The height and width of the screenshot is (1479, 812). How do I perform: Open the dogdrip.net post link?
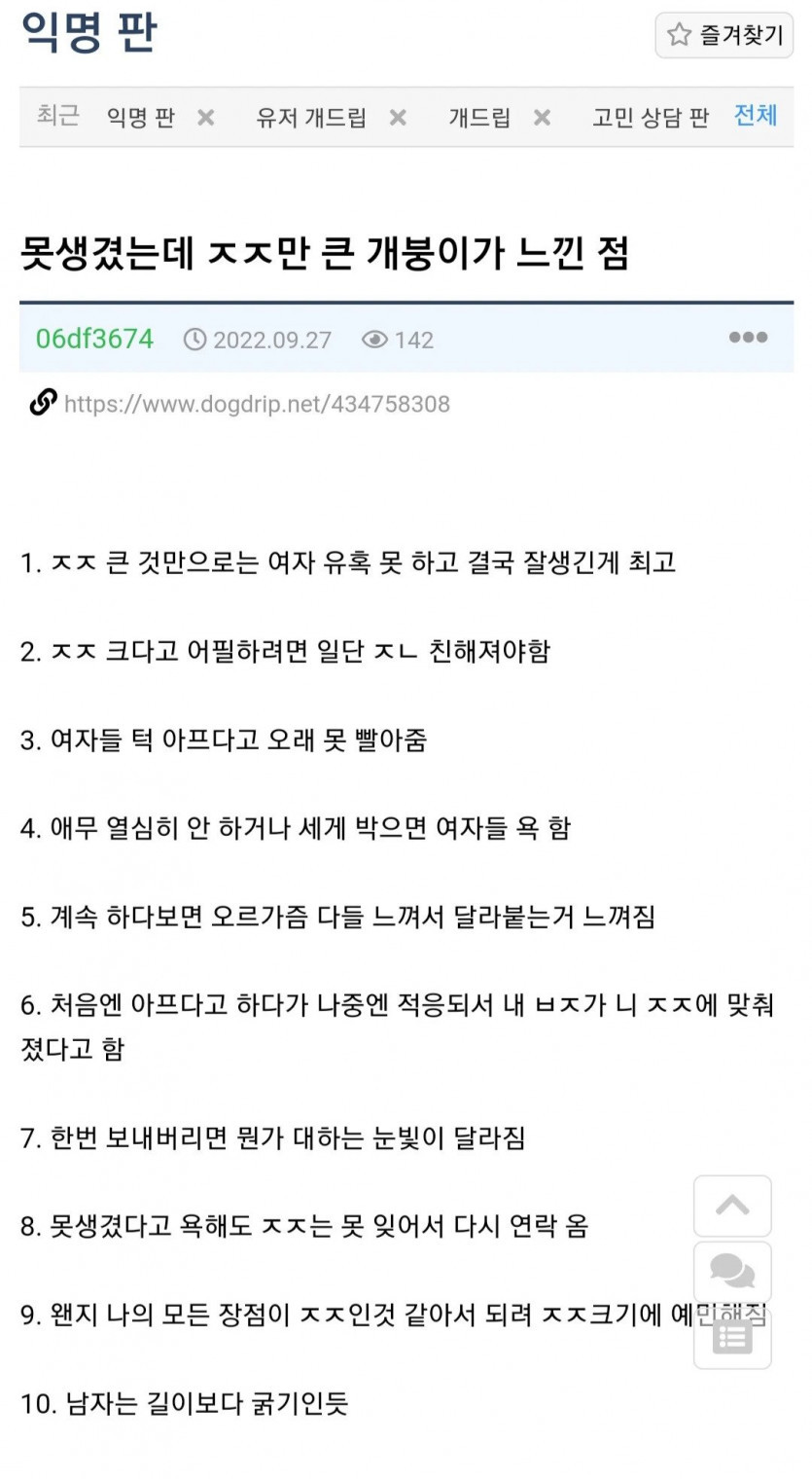click(257, 404)
